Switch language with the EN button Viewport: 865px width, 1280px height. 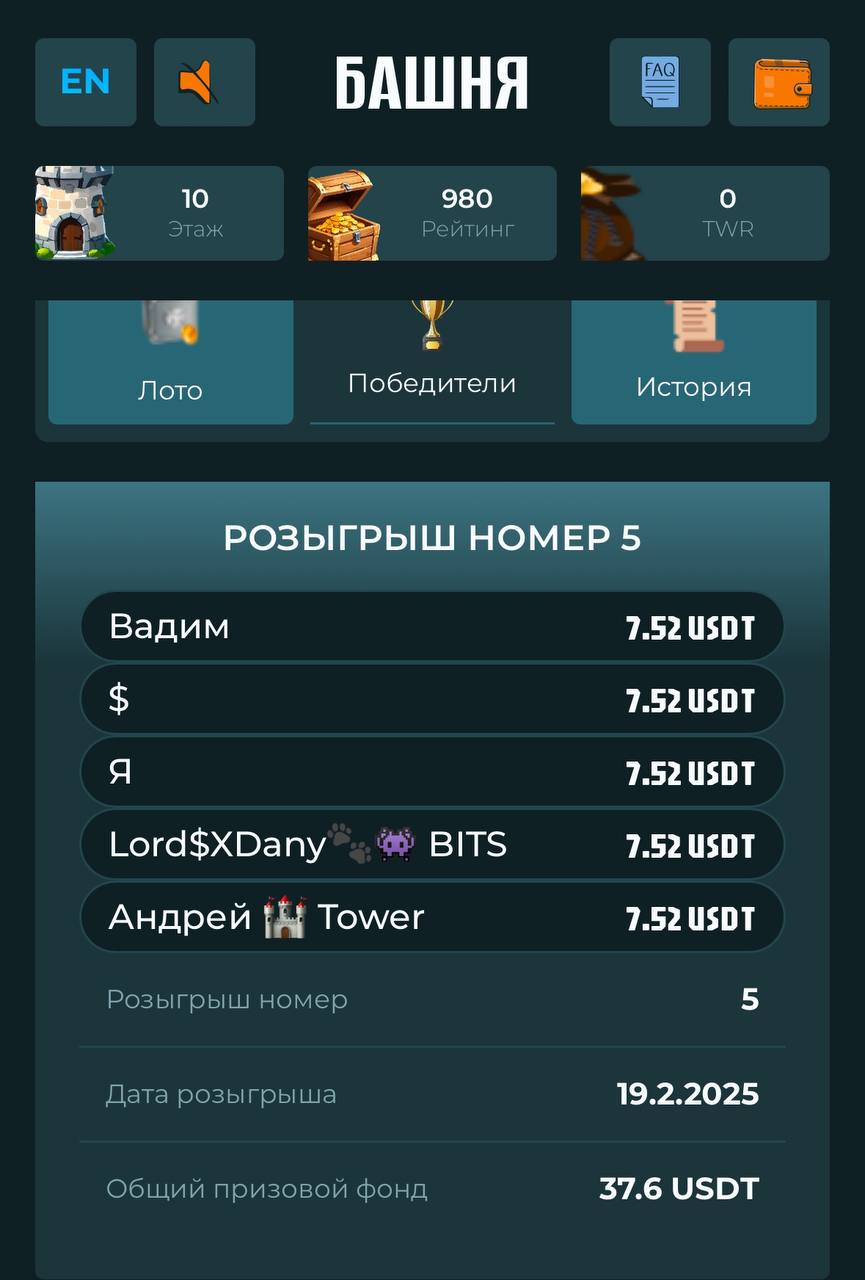pyautogui.click(x=85, y=82)
